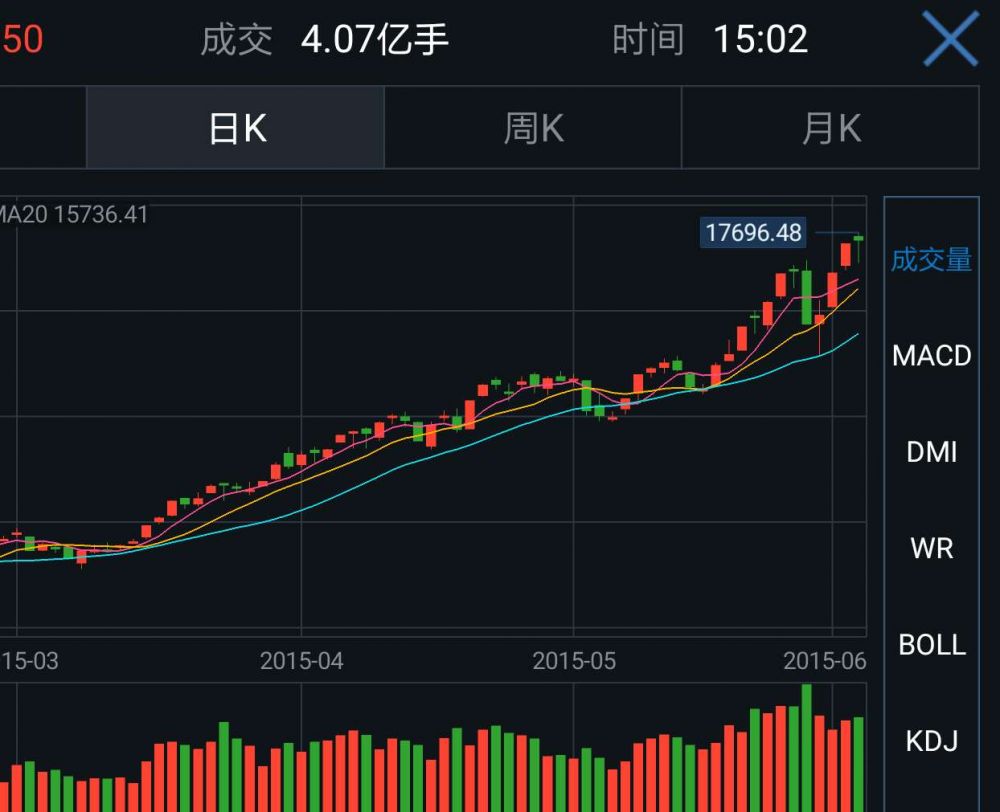Show the MACD indicator
Screen dimensions: 1000x812
point(931,356)
